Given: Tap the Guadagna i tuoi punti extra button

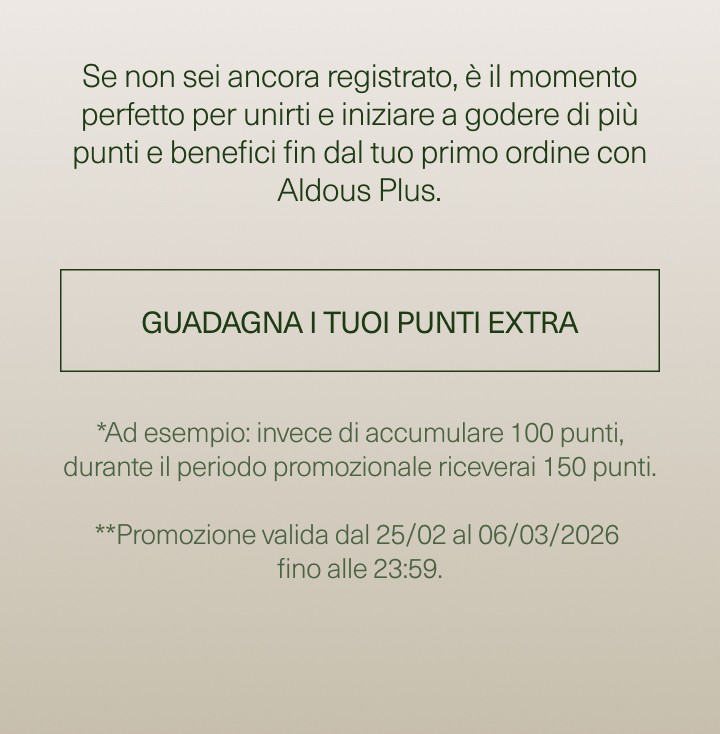Looking at the screenshot, I should click(x=360, y=321).
